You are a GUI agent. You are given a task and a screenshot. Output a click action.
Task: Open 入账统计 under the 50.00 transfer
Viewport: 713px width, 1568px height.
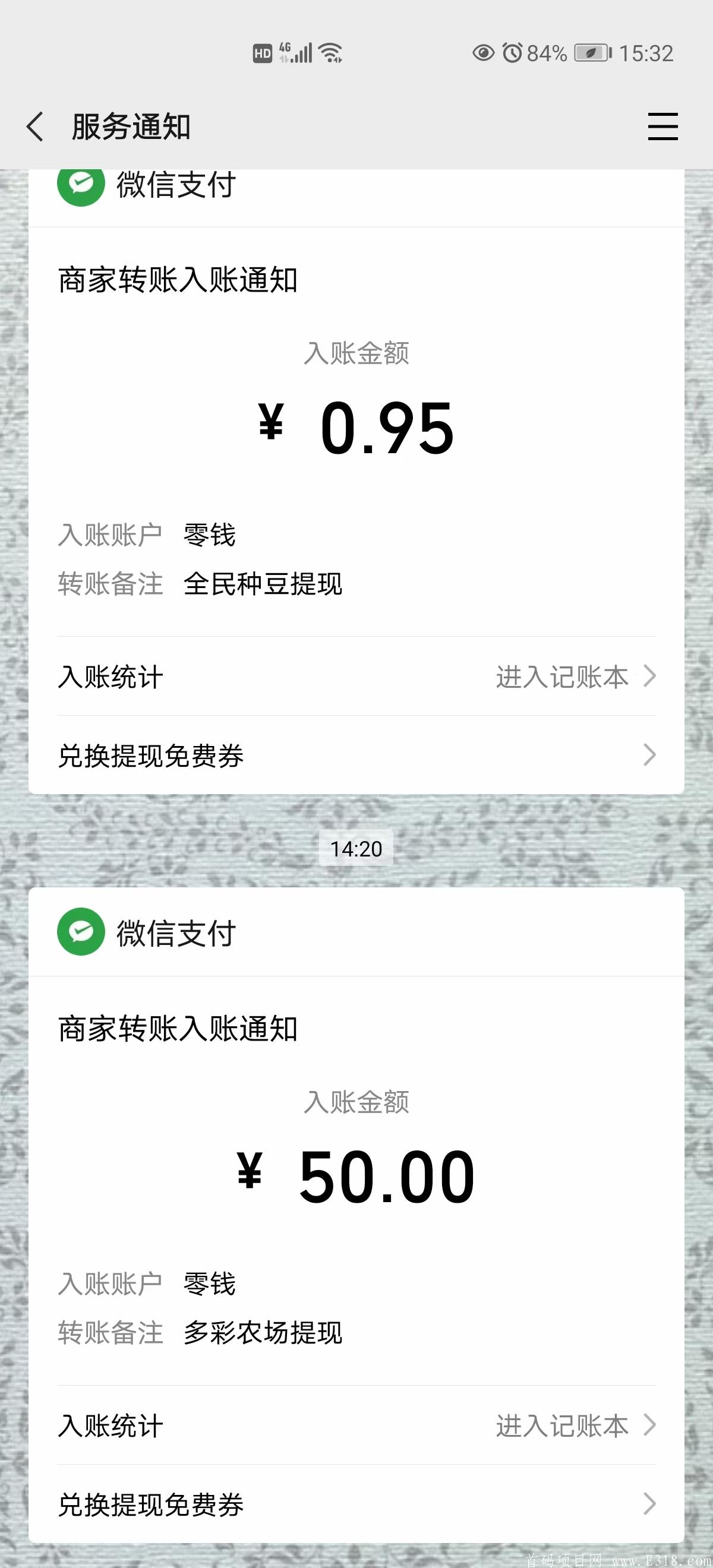pos(356,1425)
